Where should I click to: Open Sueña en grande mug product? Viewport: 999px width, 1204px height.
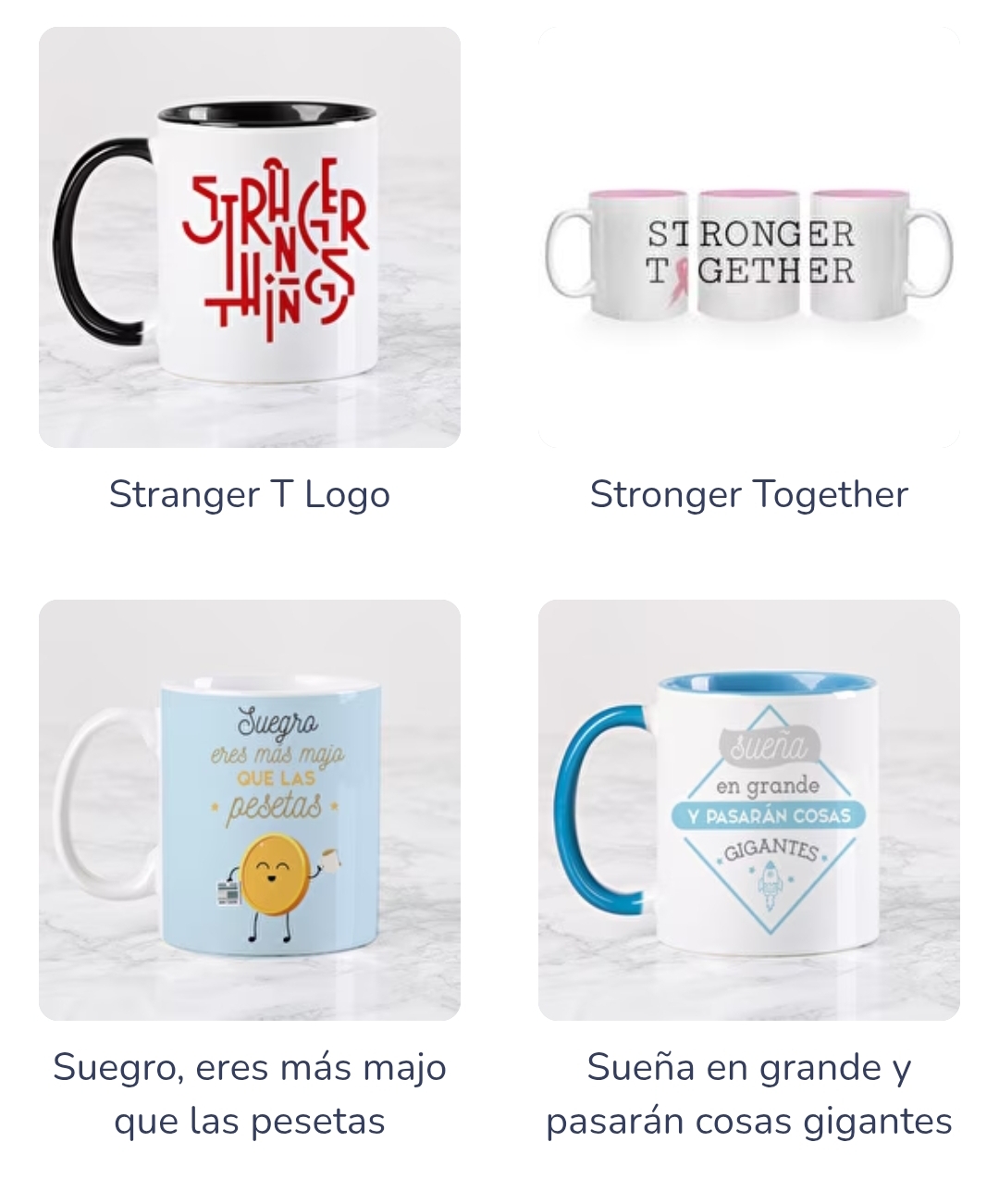(x=749, y=810)
